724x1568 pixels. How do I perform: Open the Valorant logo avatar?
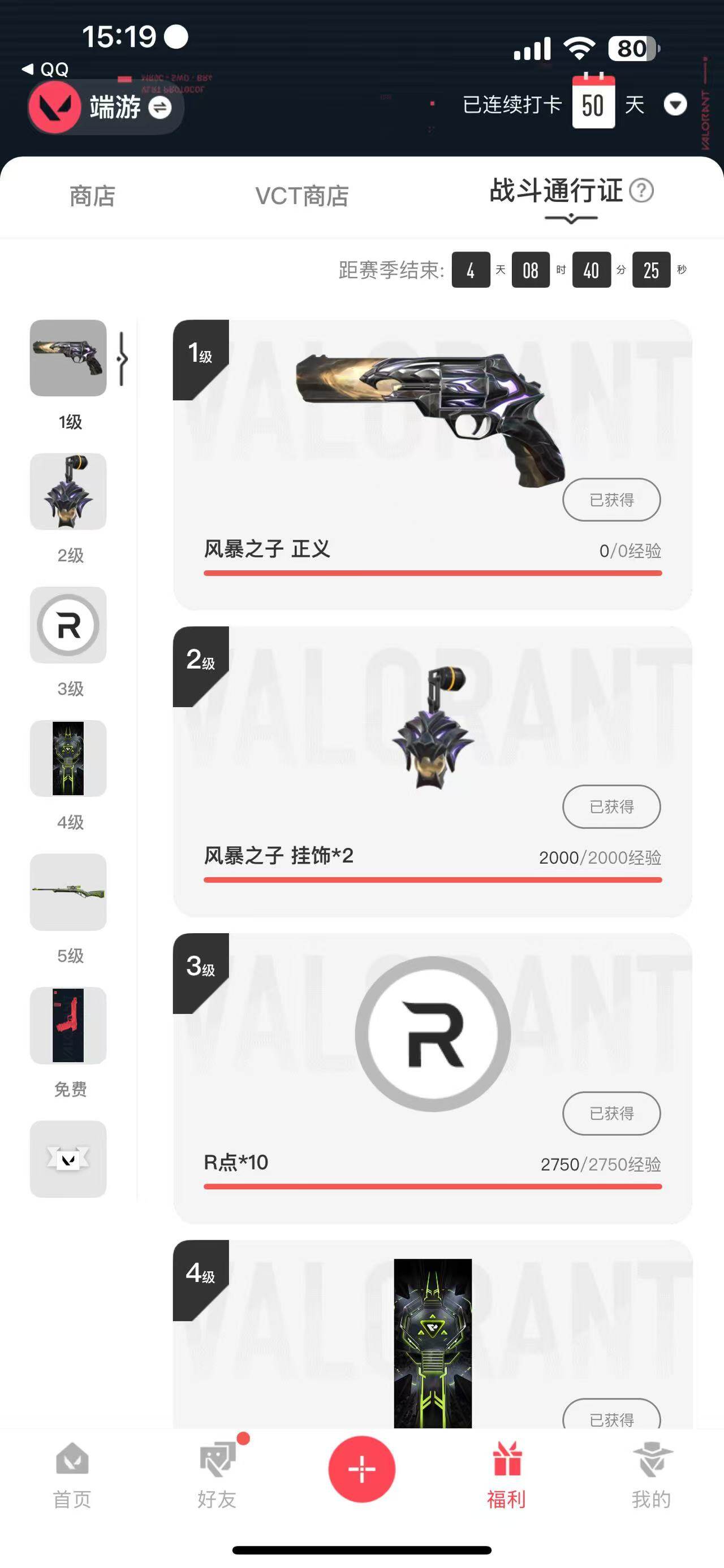[x=55, y=107]
